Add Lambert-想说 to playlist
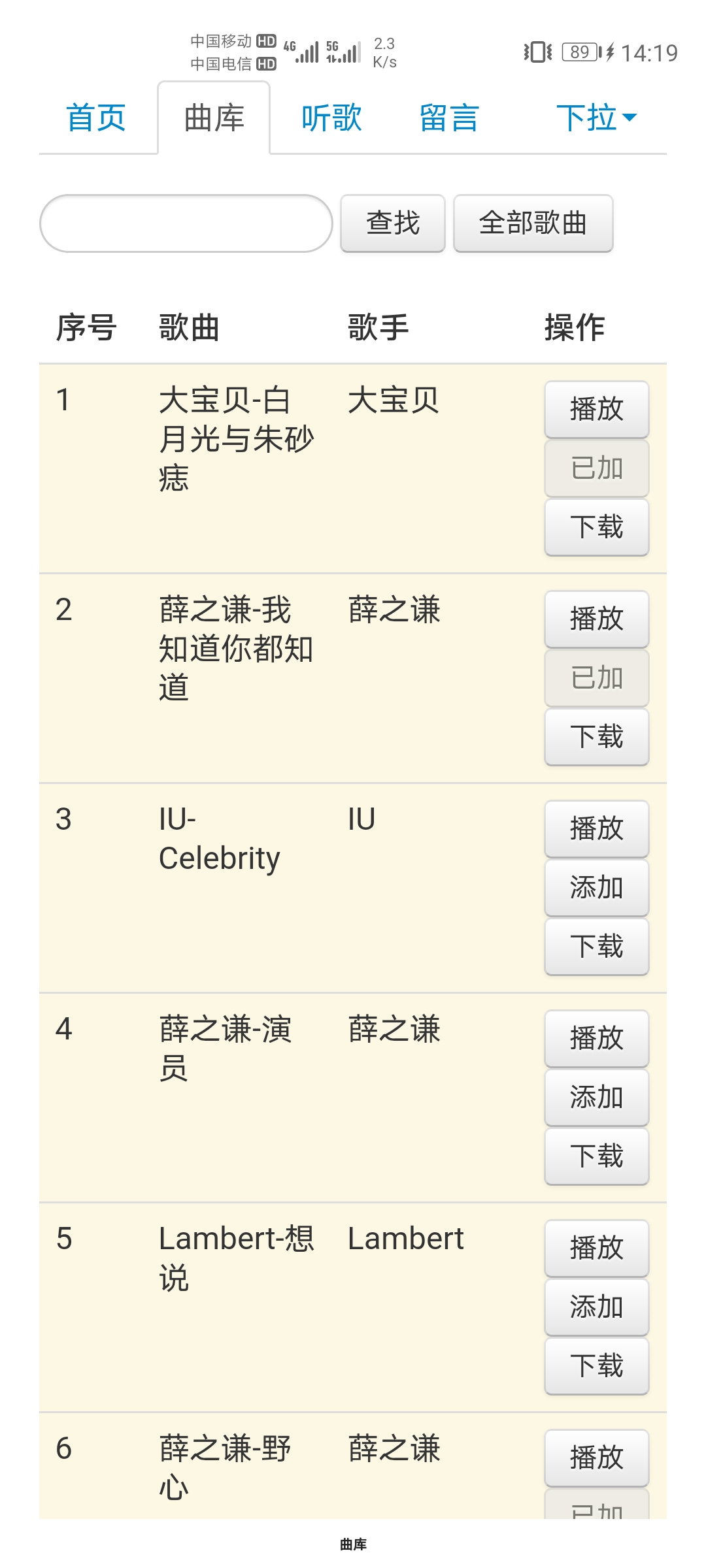The image size is (706, 1568). coord(596,1307)
